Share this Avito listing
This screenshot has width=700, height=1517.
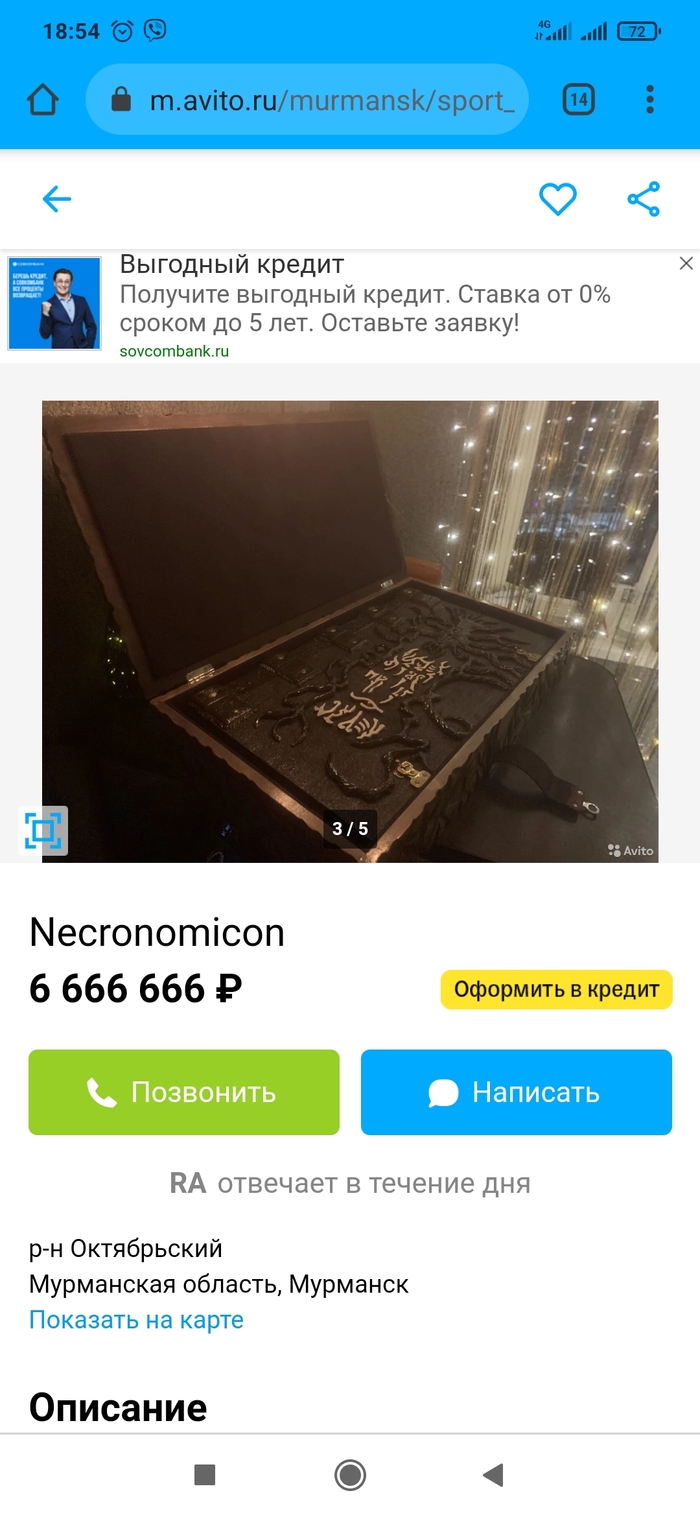tap(644, 199)
